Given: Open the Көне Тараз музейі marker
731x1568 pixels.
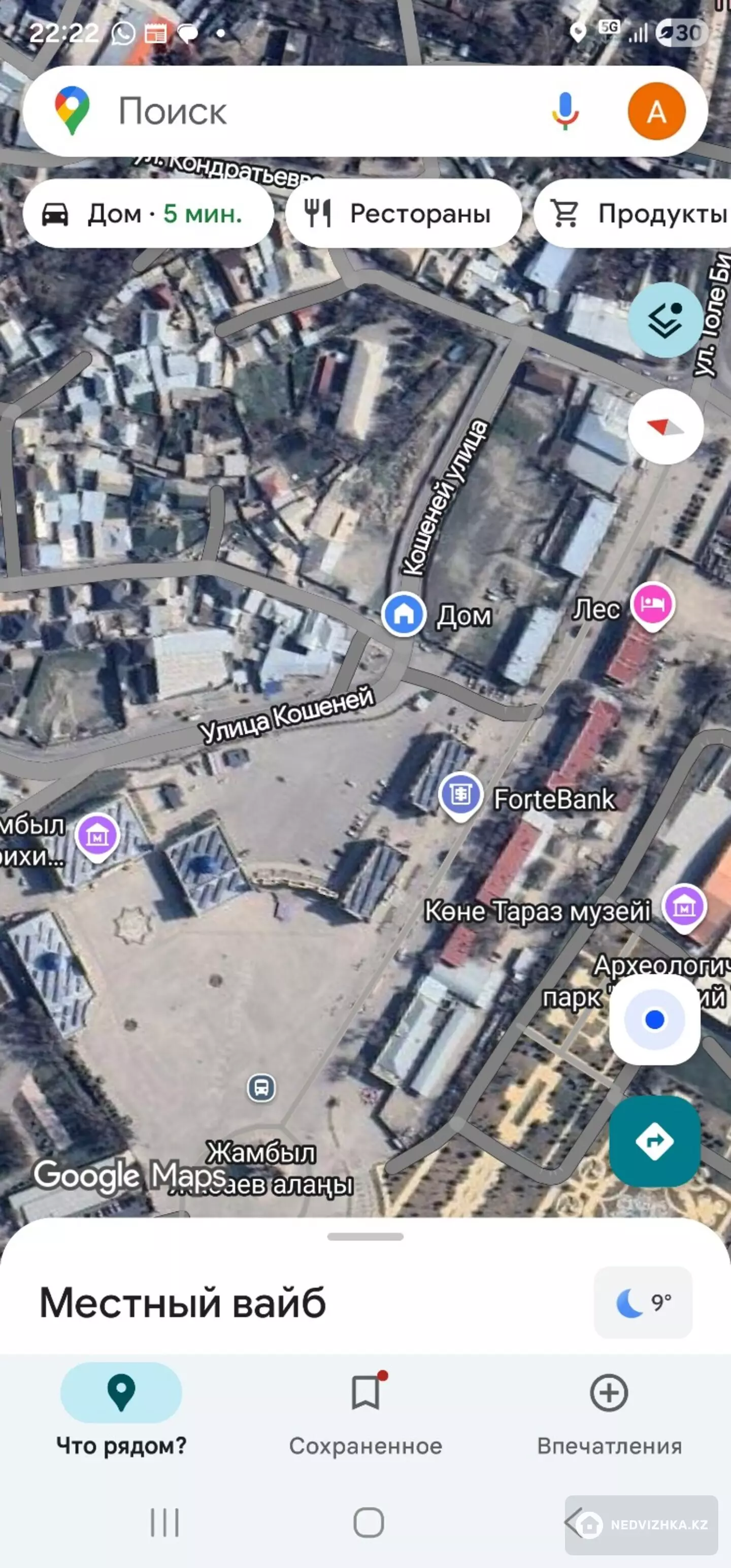Looking at the screenshot, I should (x=684, y=907).
